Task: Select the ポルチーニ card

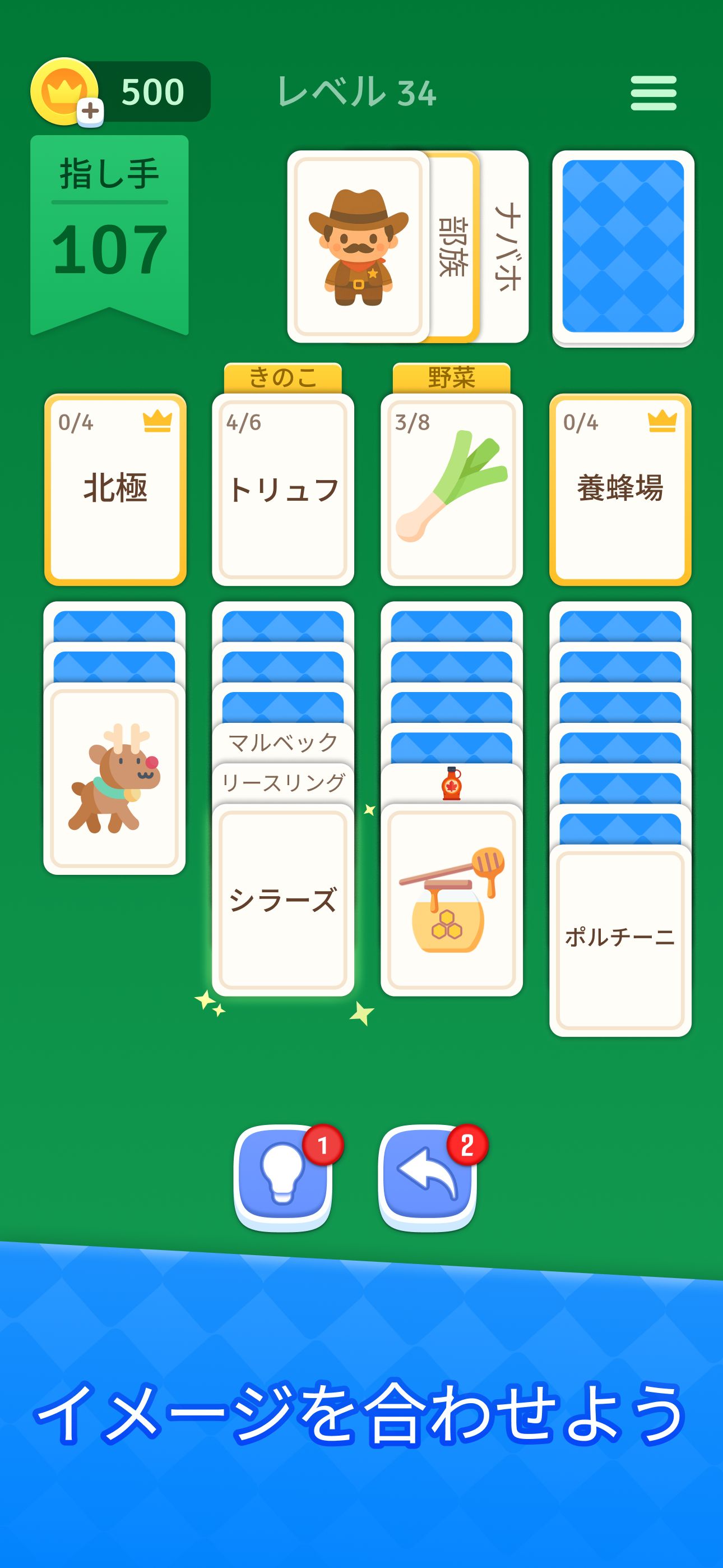Action: pos(620,939)
